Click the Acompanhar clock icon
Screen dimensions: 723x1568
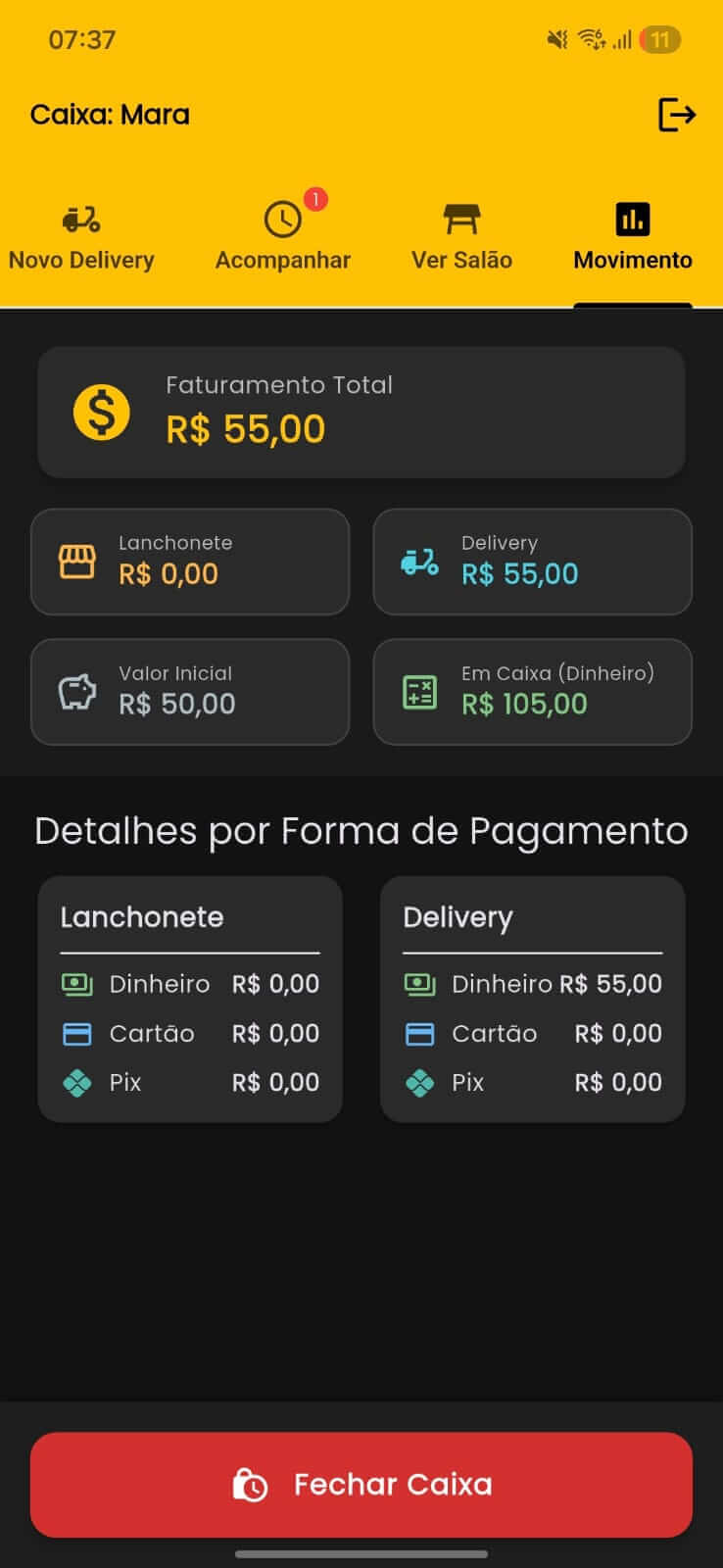pyautogui.click(x=282, y=220)
